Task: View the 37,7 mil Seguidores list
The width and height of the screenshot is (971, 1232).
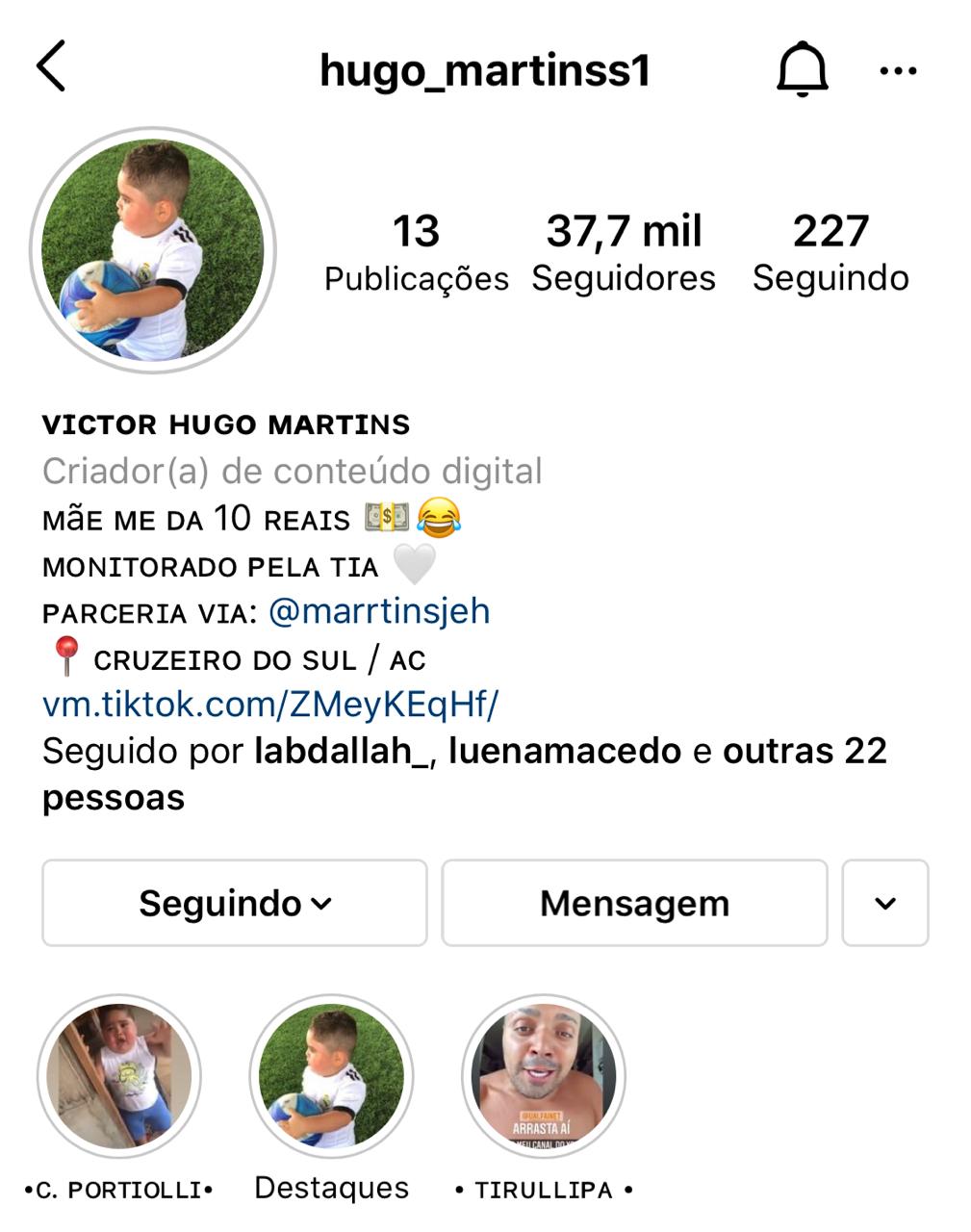Action: point(624,252)
